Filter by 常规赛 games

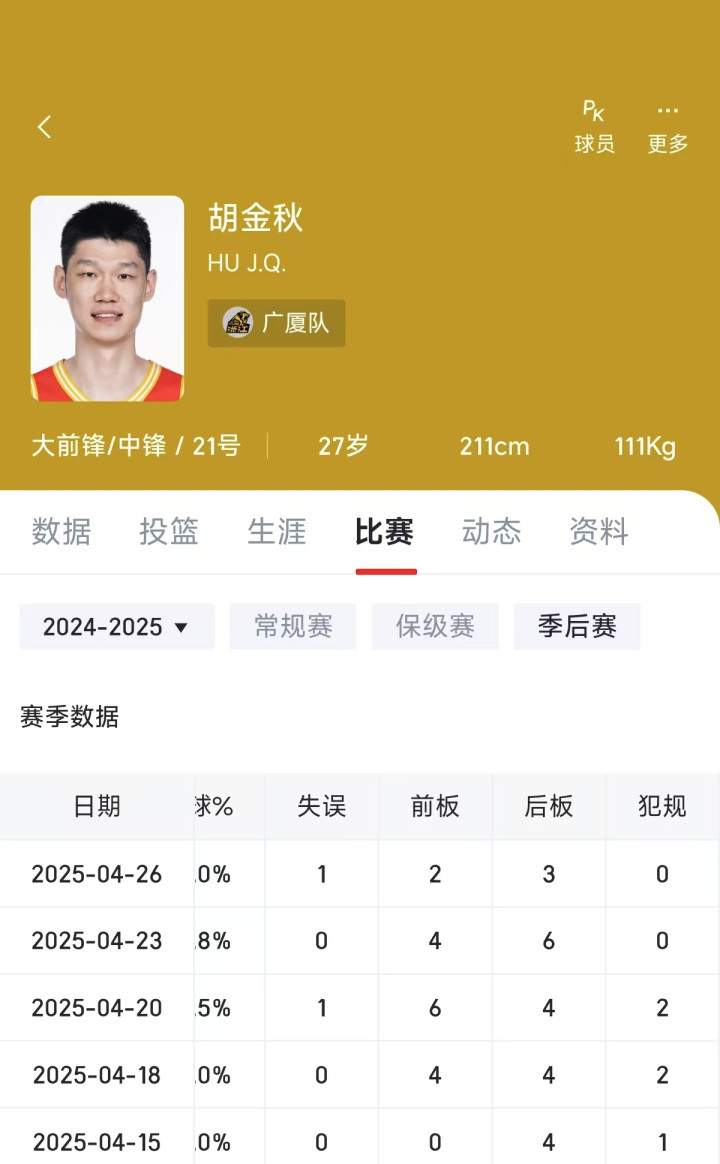click(293, 627)
